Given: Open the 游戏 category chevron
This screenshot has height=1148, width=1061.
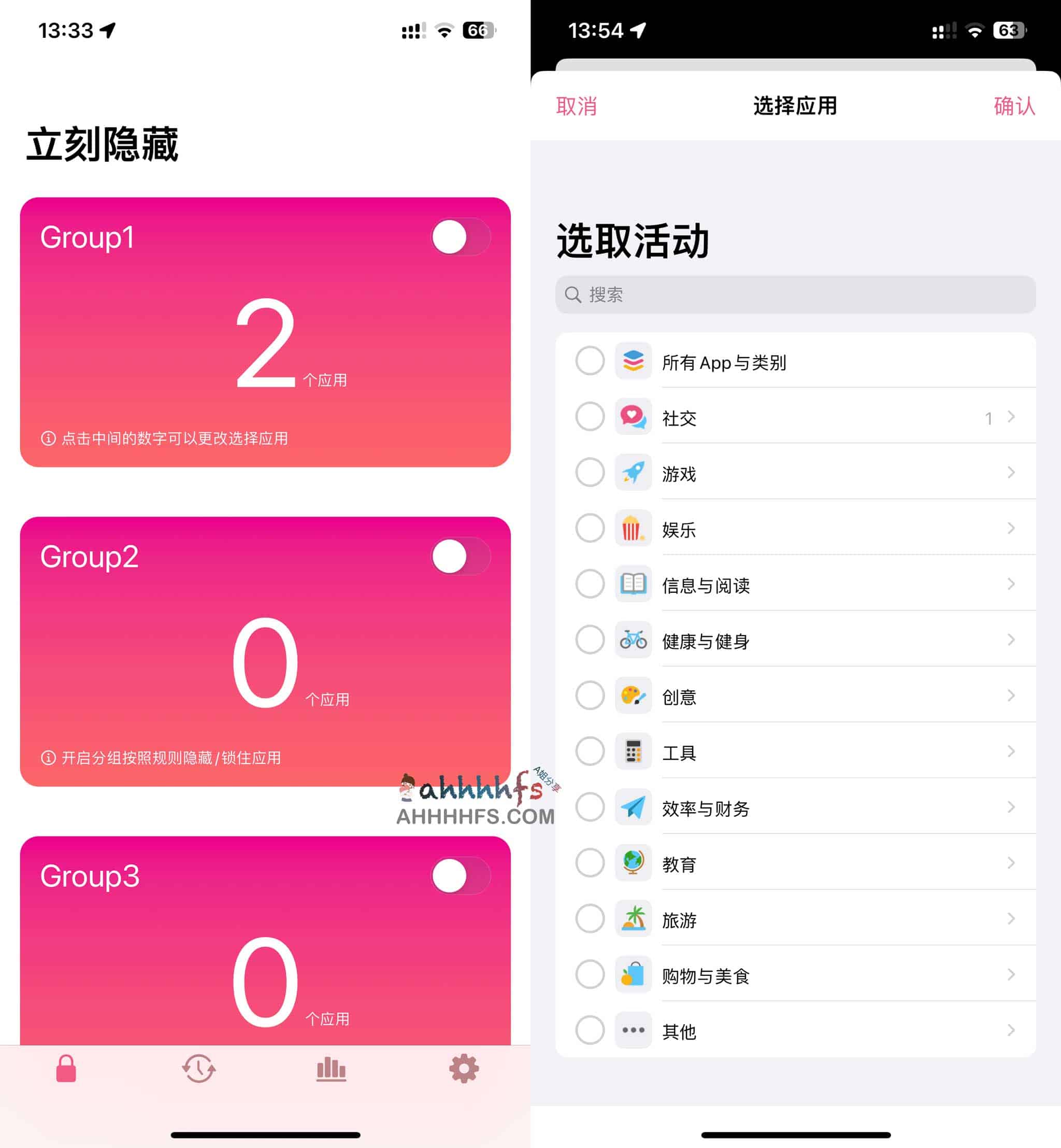Looking at the screenshot, I should click(x=1012, y=473).
